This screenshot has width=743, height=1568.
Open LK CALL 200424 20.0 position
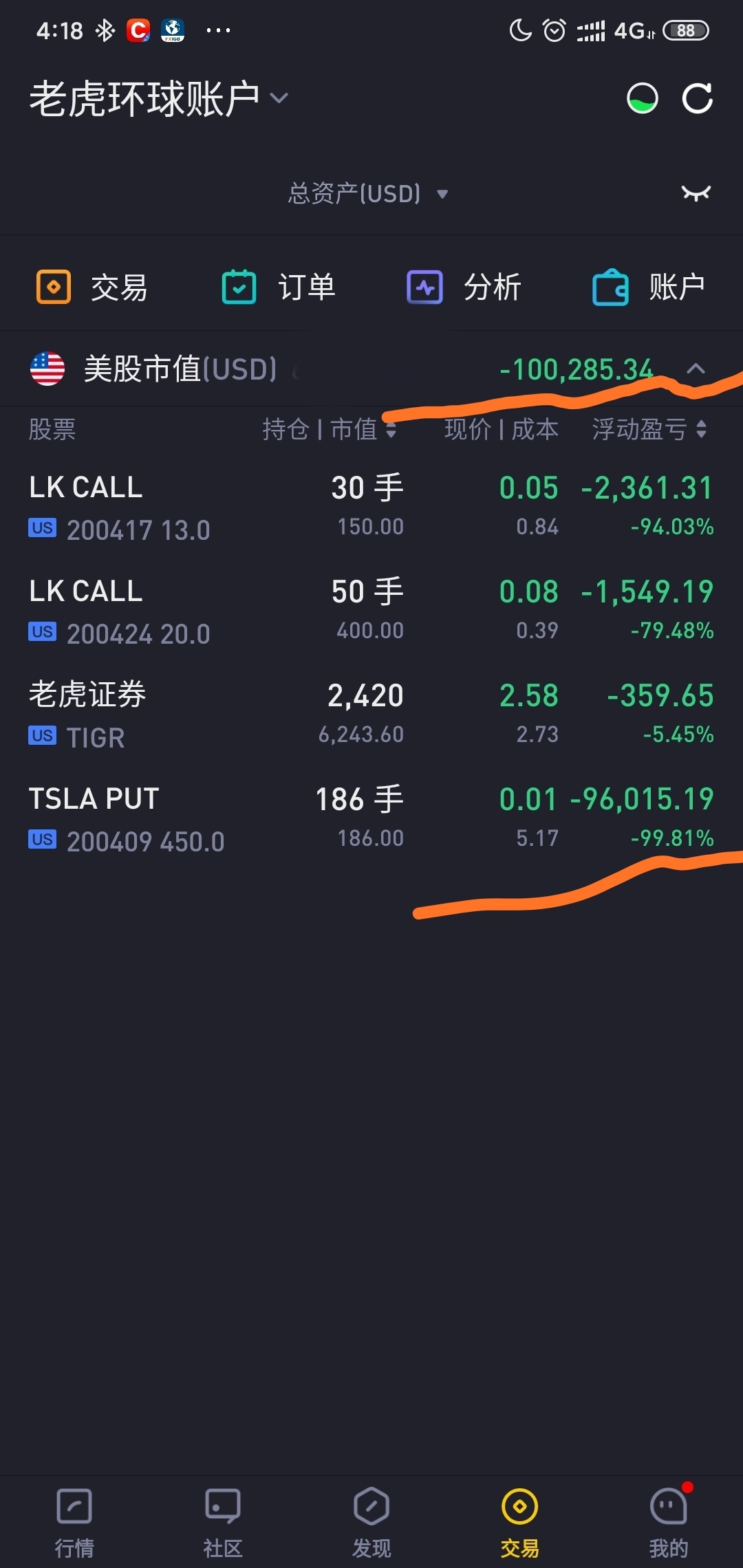click(371, 611)
